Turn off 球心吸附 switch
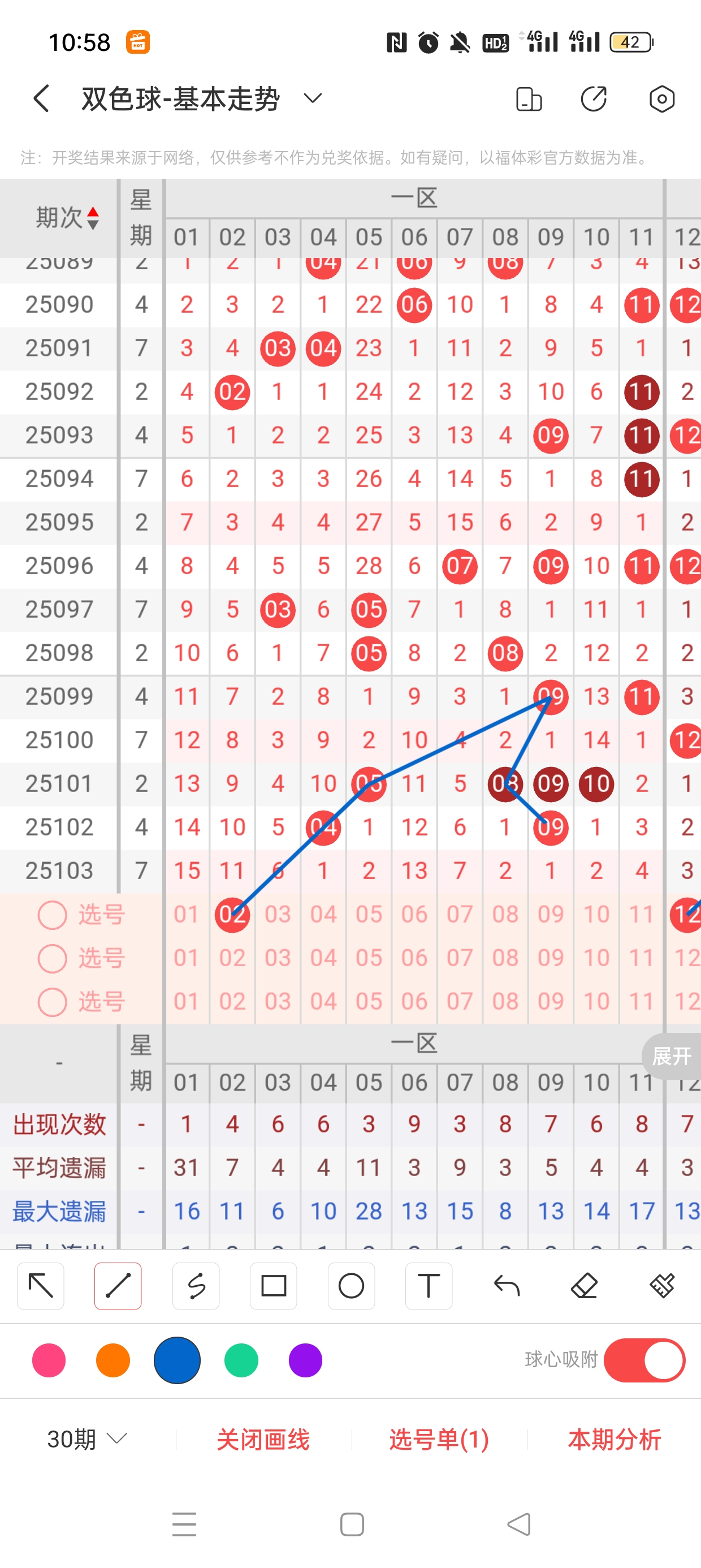This screenshot has height=1568, width=701. click(644, 1360)
